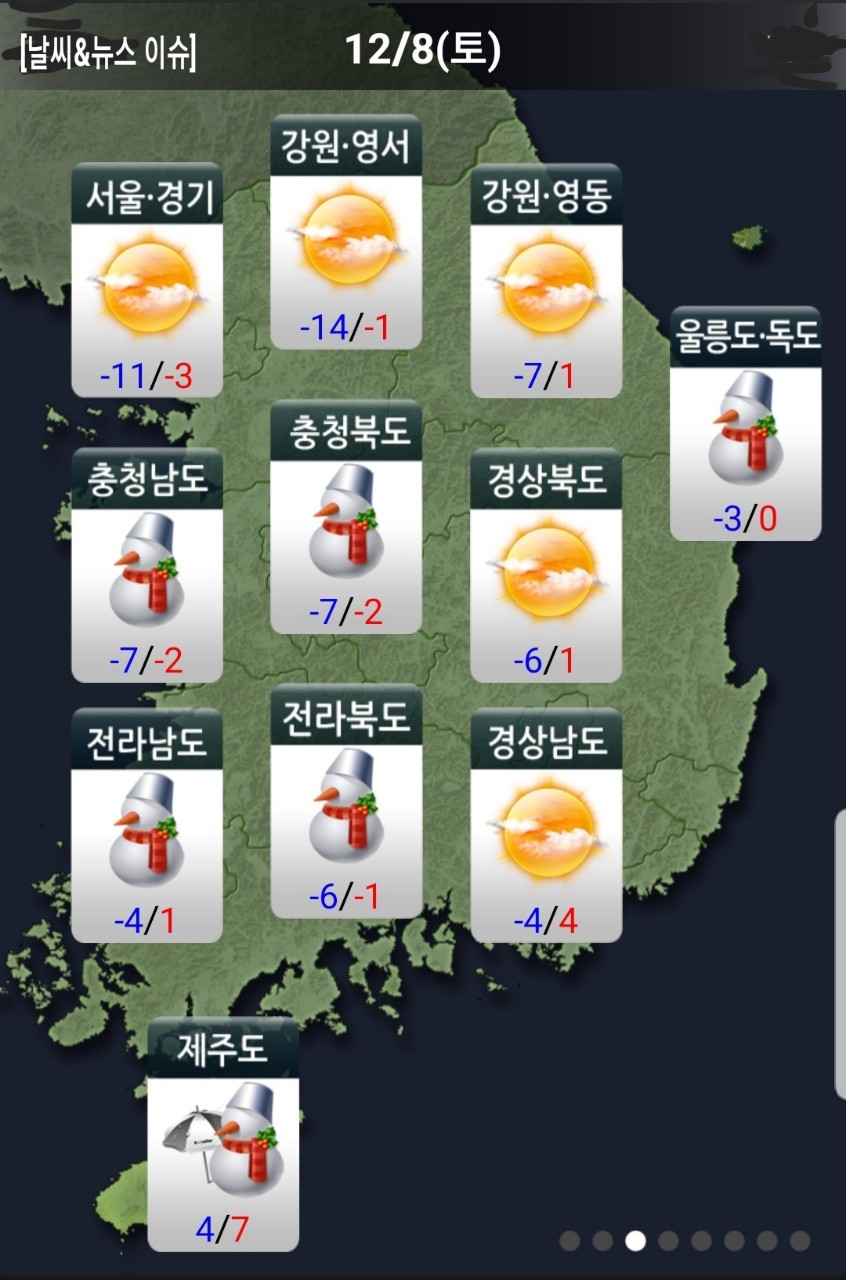
Task: Open the 서울·경기 weather card
Action: coord(147,280)
